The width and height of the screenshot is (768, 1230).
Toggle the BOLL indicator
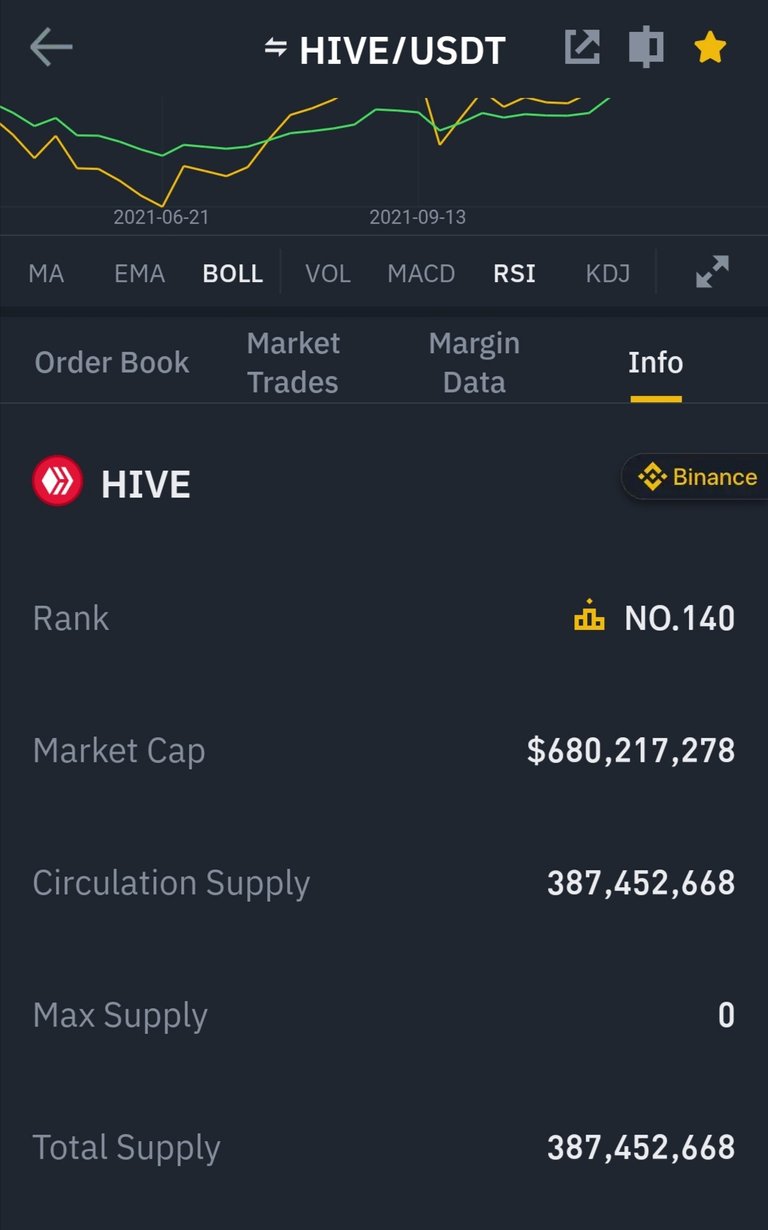pyautogui.click(x=233, y=273)
